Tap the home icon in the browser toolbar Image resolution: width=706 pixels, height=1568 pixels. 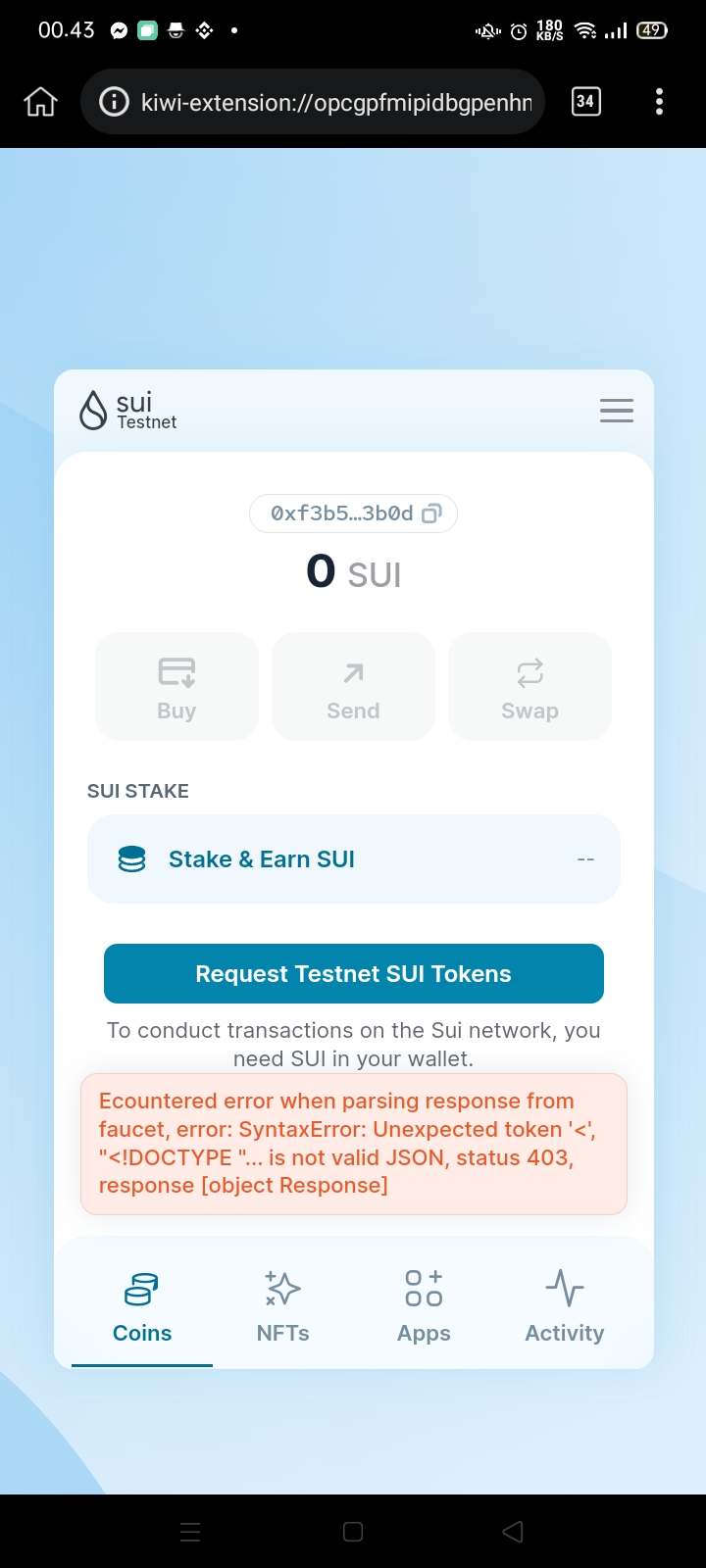point(39,101)
